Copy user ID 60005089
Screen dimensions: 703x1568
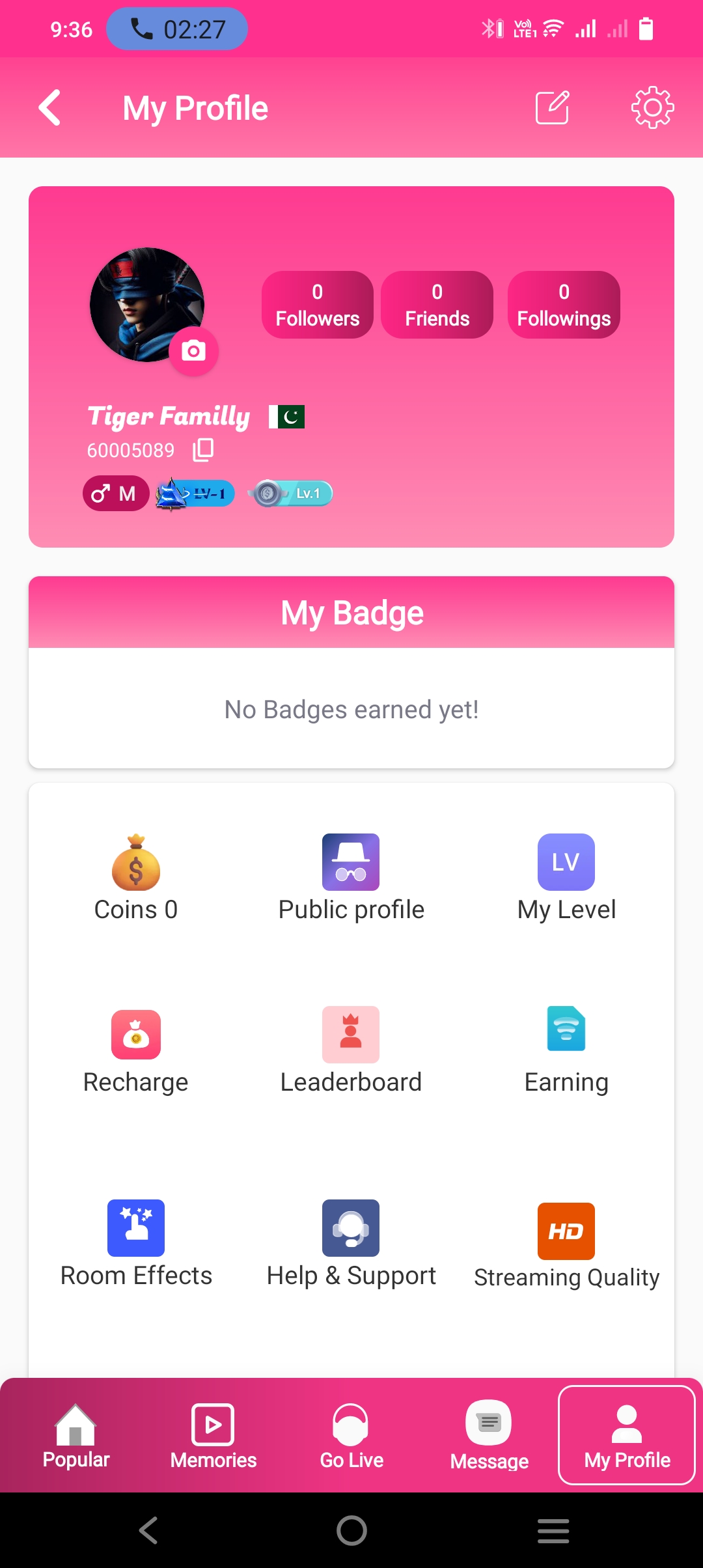click(203, 449)
